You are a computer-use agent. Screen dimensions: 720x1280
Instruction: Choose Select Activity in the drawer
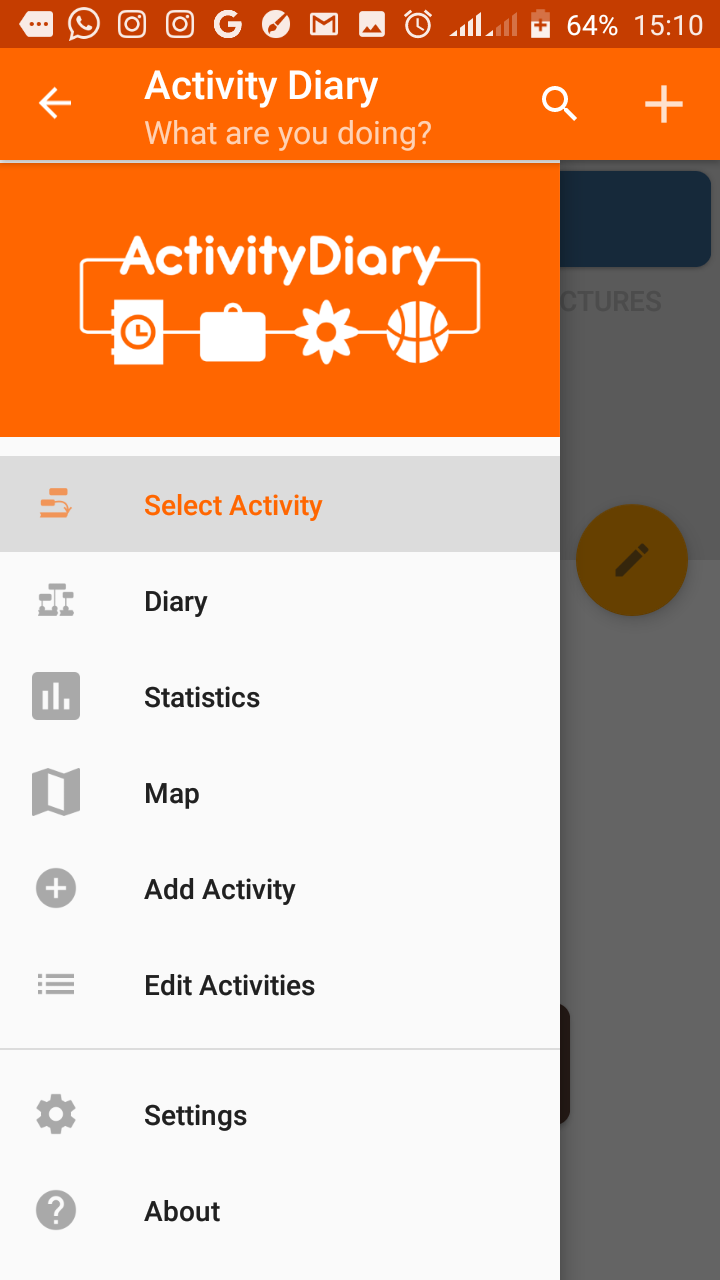click(233, 505)
